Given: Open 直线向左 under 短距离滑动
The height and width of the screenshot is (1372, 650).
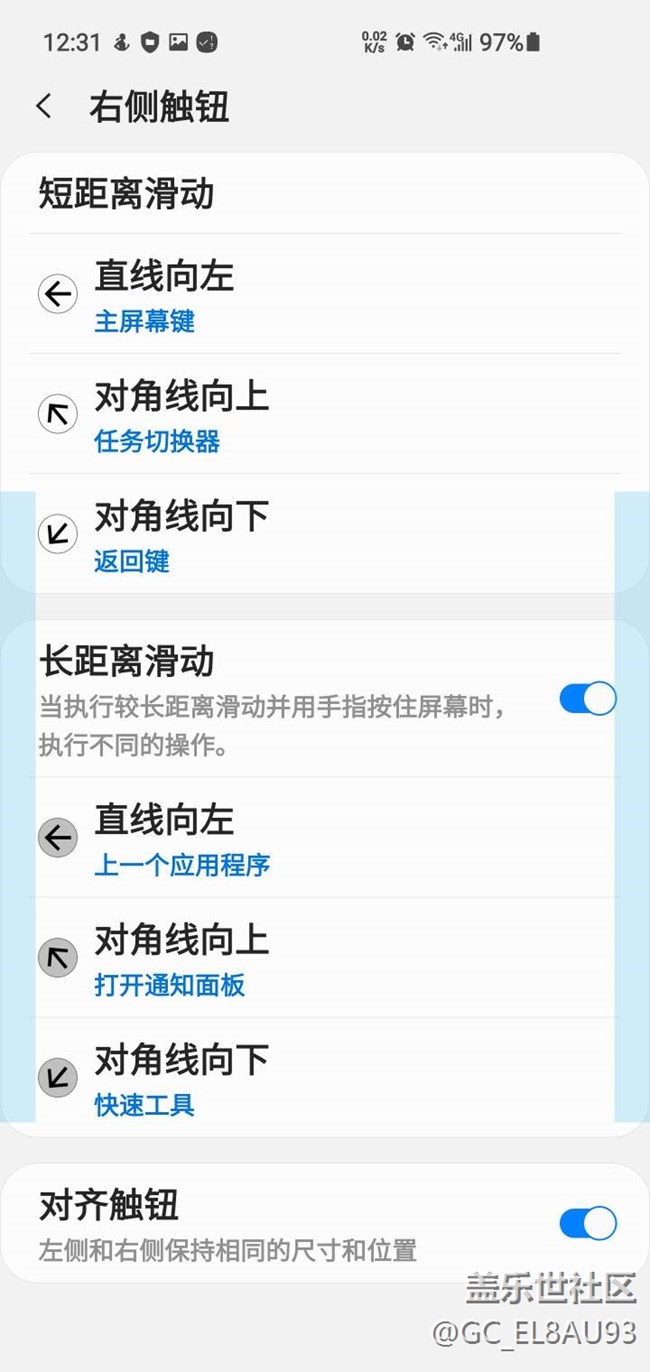Looking at the screenshot, I should tap(325, 294).
